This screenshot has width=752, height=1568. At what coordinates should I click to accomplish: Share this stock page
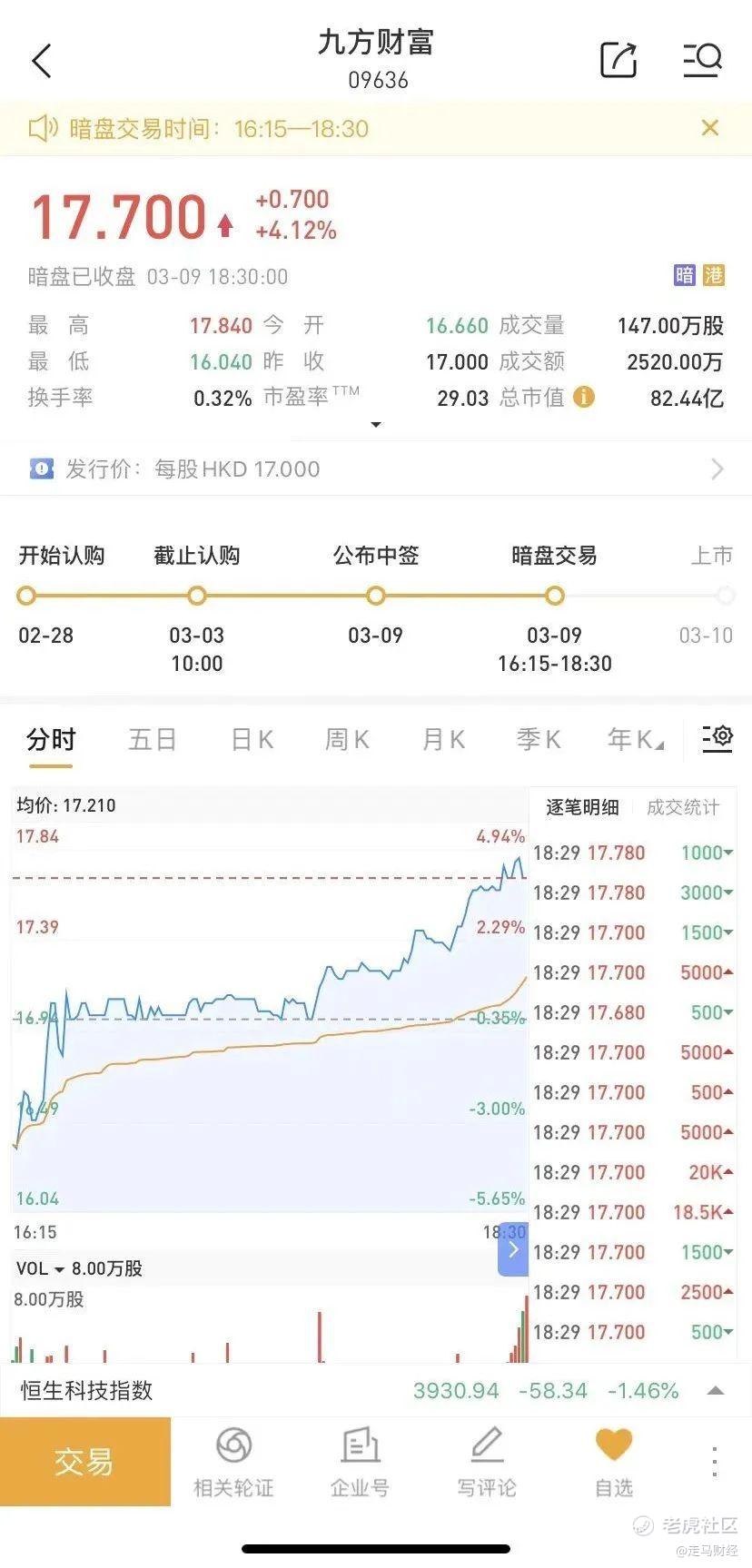(618, 60)
